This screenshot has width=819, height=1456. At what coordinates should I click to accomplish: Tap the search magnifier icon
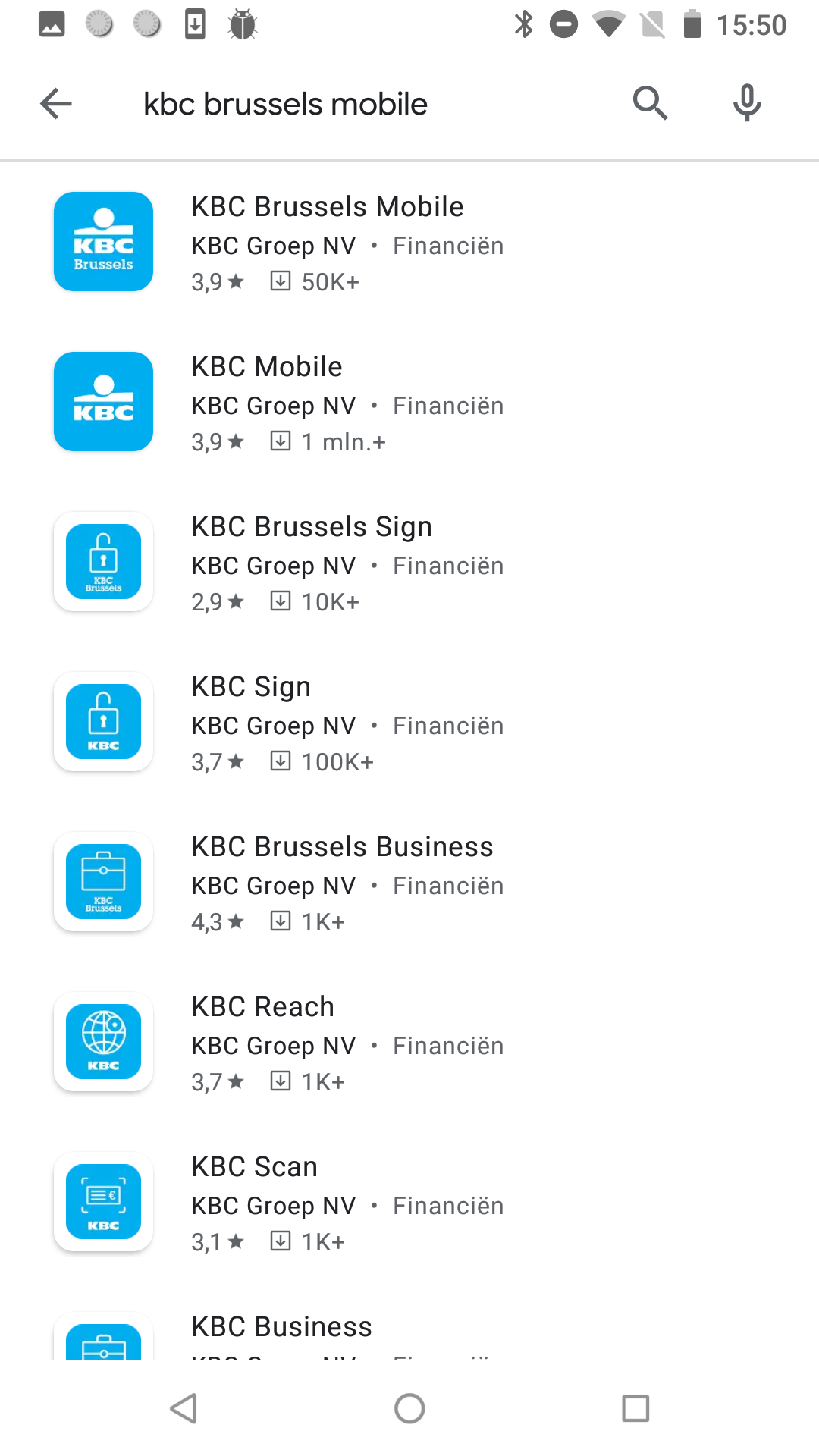pyautogui.click(x=650, y=104)
